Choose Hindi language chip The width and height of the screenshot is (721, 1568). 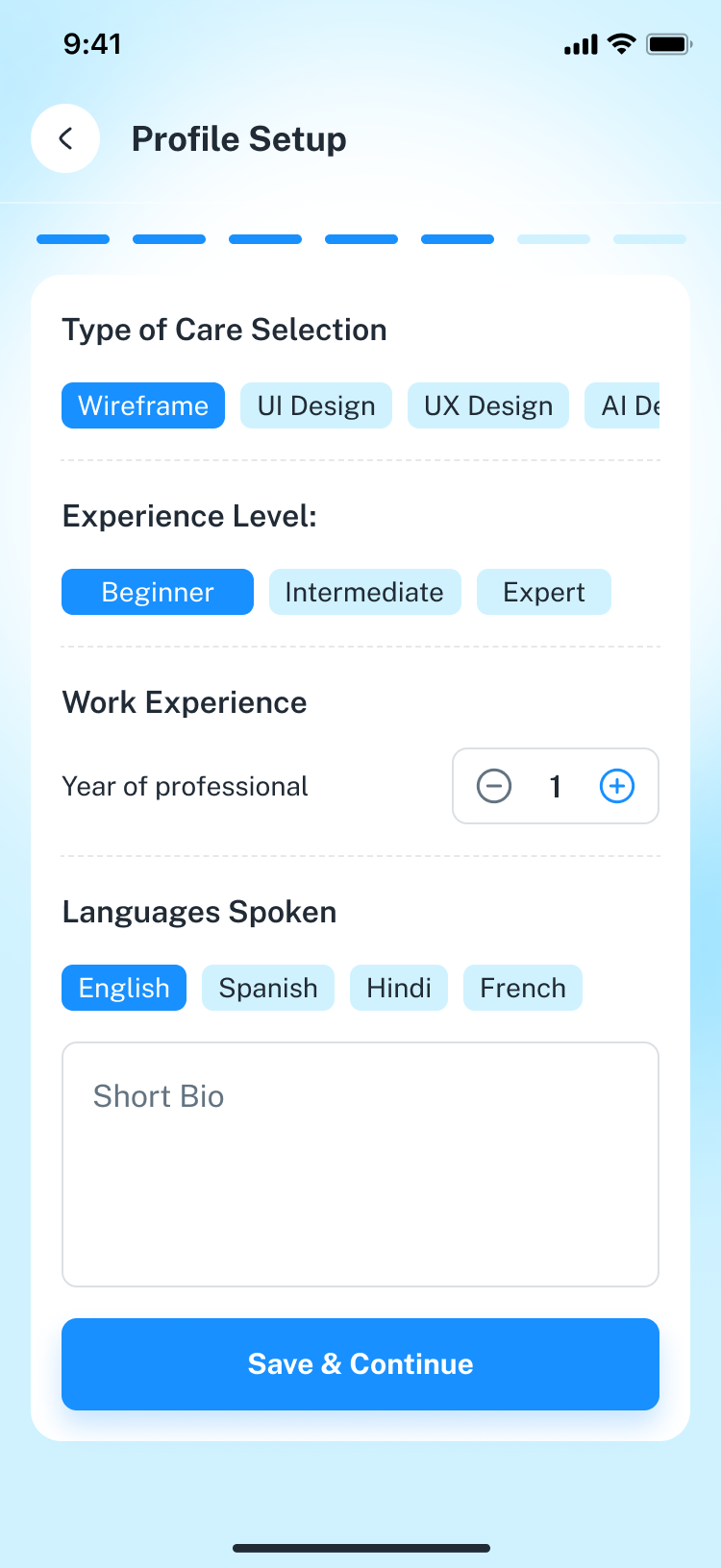click(x=399, y=988)
